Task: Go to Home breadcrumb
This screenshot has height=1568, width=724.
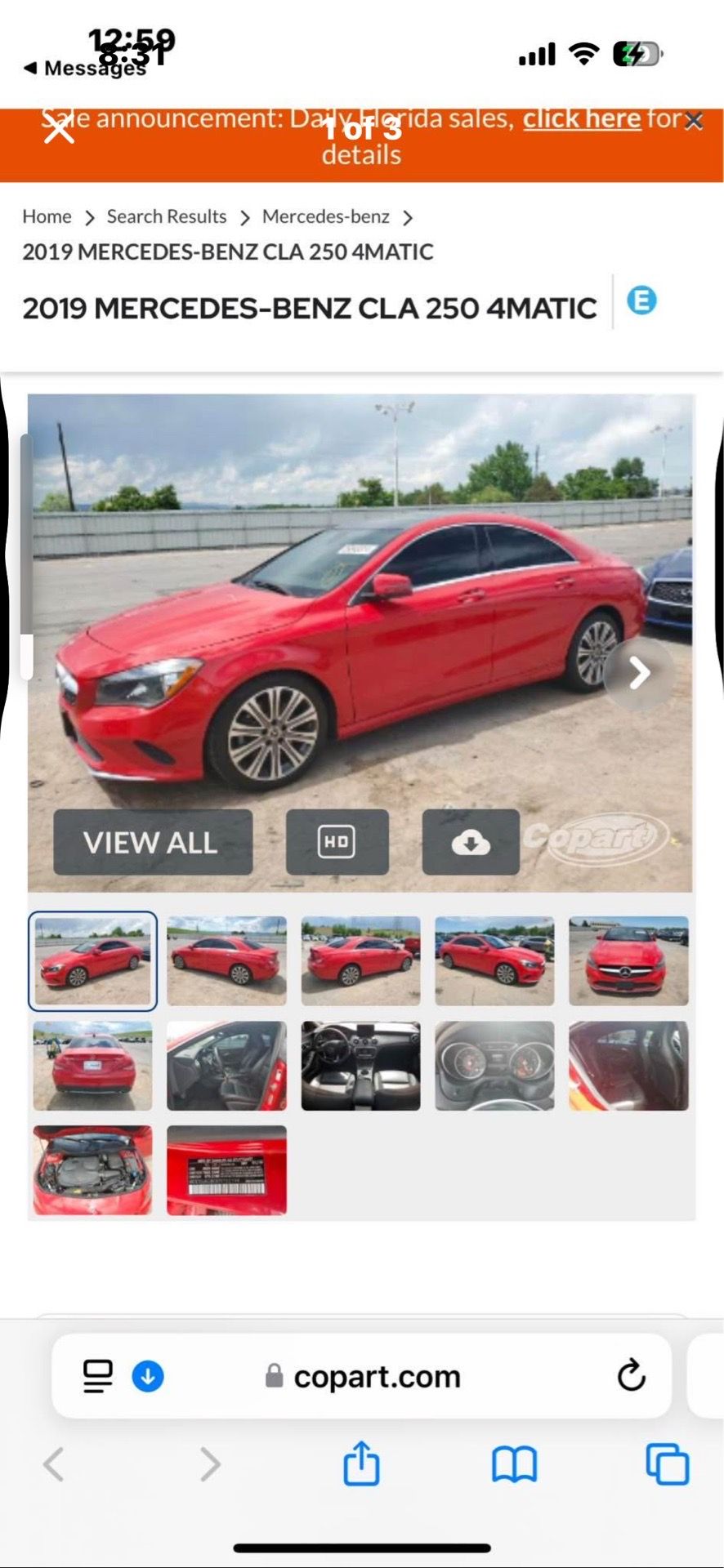Action: pyautogui.click(x=47, y=216)
